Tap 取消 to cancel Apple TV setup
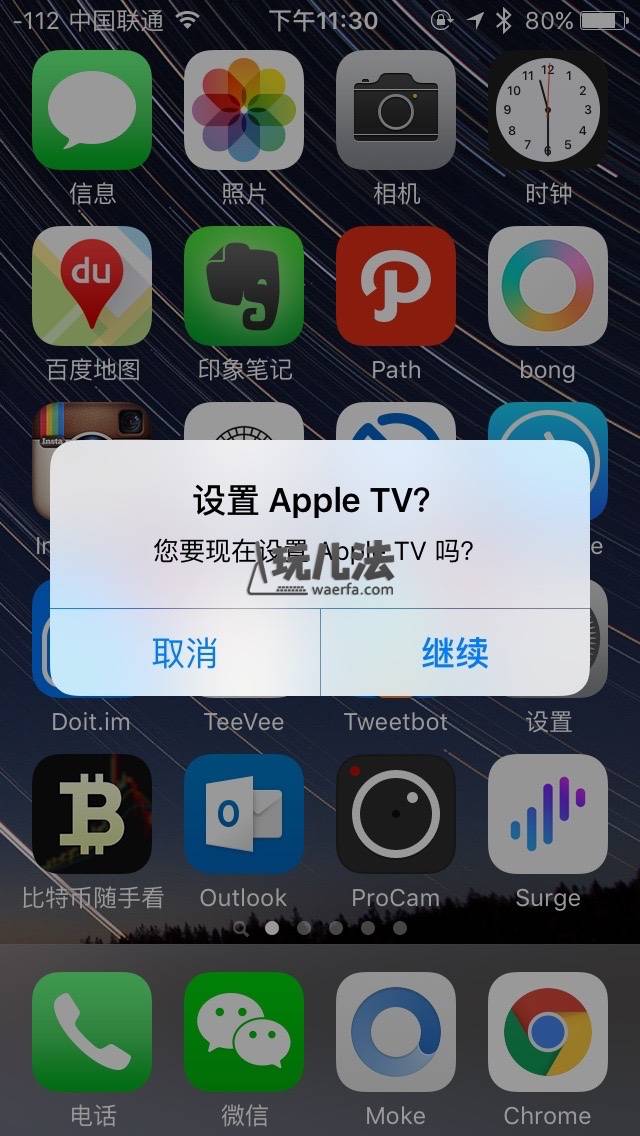 [x=185, y=653]
